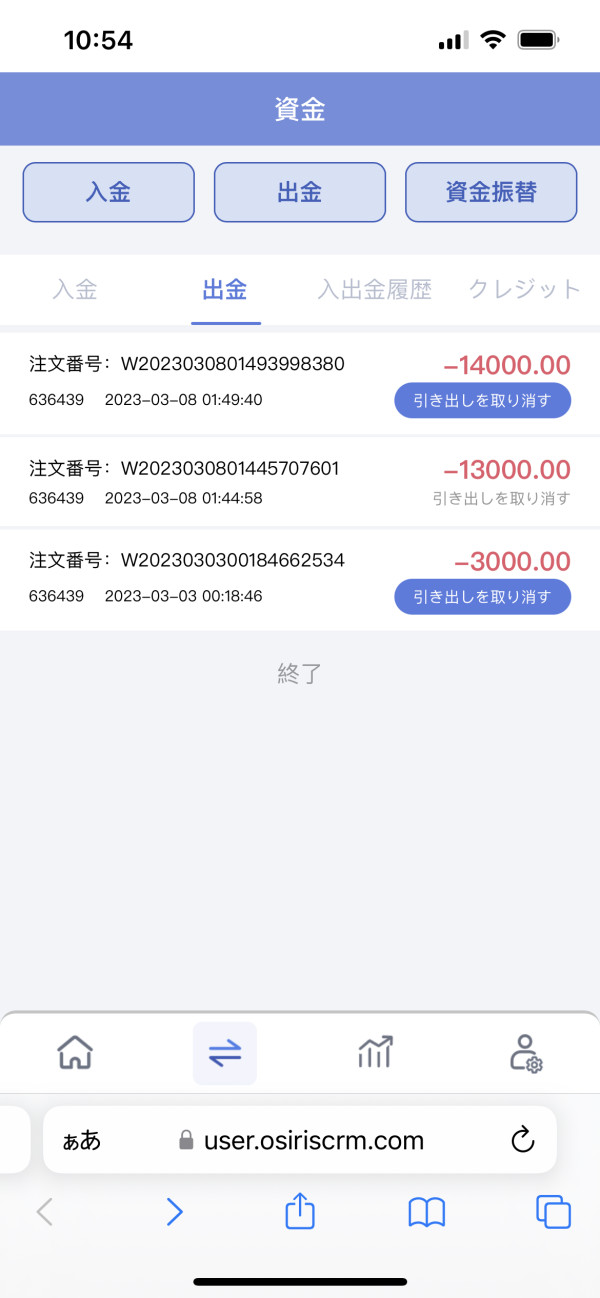
Task: Select the transfer arrows navigation icon
Action: [x=225, y=1053]
